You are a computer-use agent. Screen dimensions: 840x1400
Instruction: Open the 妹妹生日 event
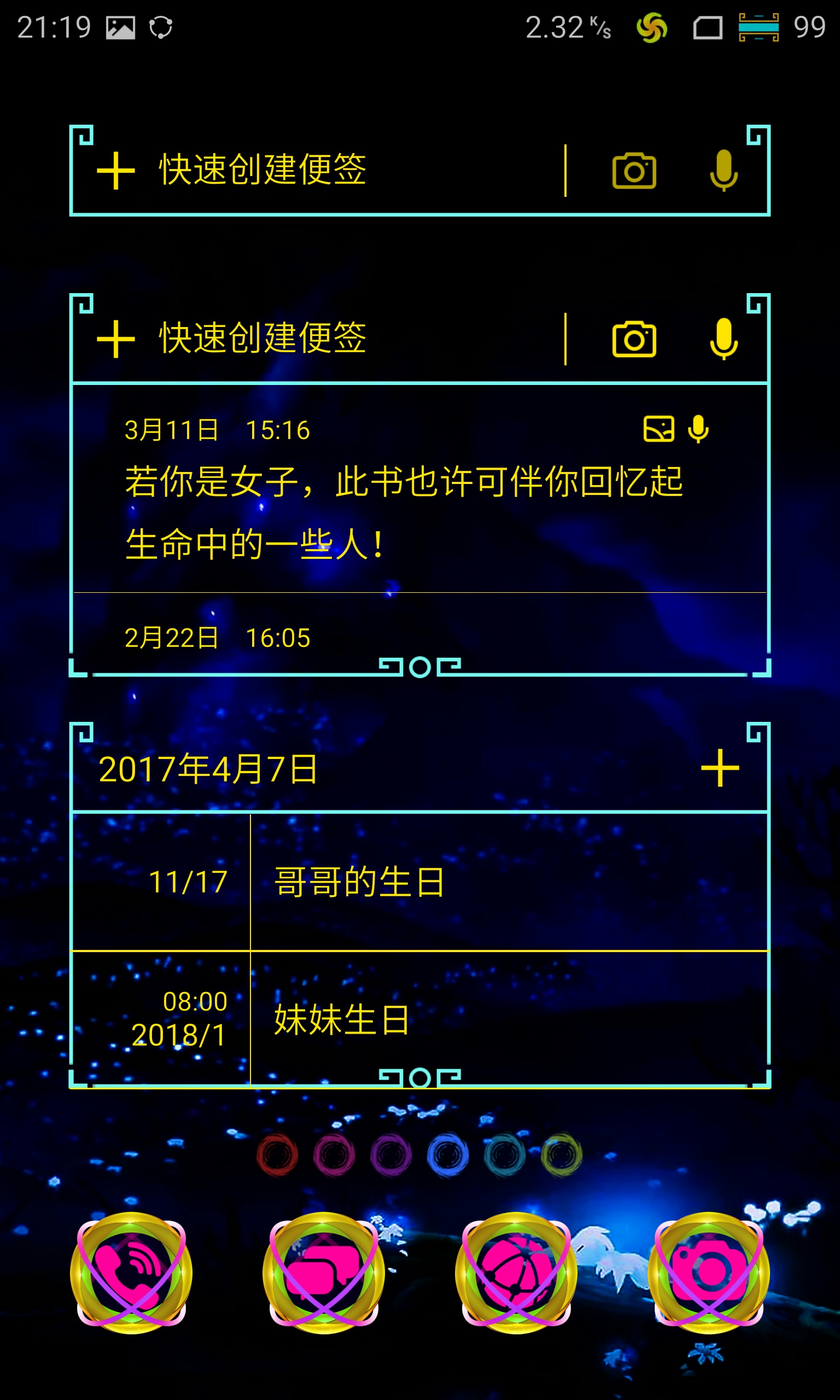419,1019
